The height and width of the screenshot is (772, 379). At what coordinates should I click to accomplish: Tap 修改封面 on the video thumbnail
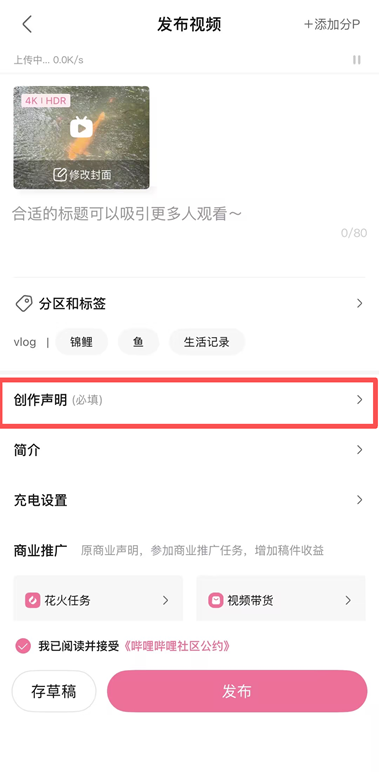[x=82, y=174]
